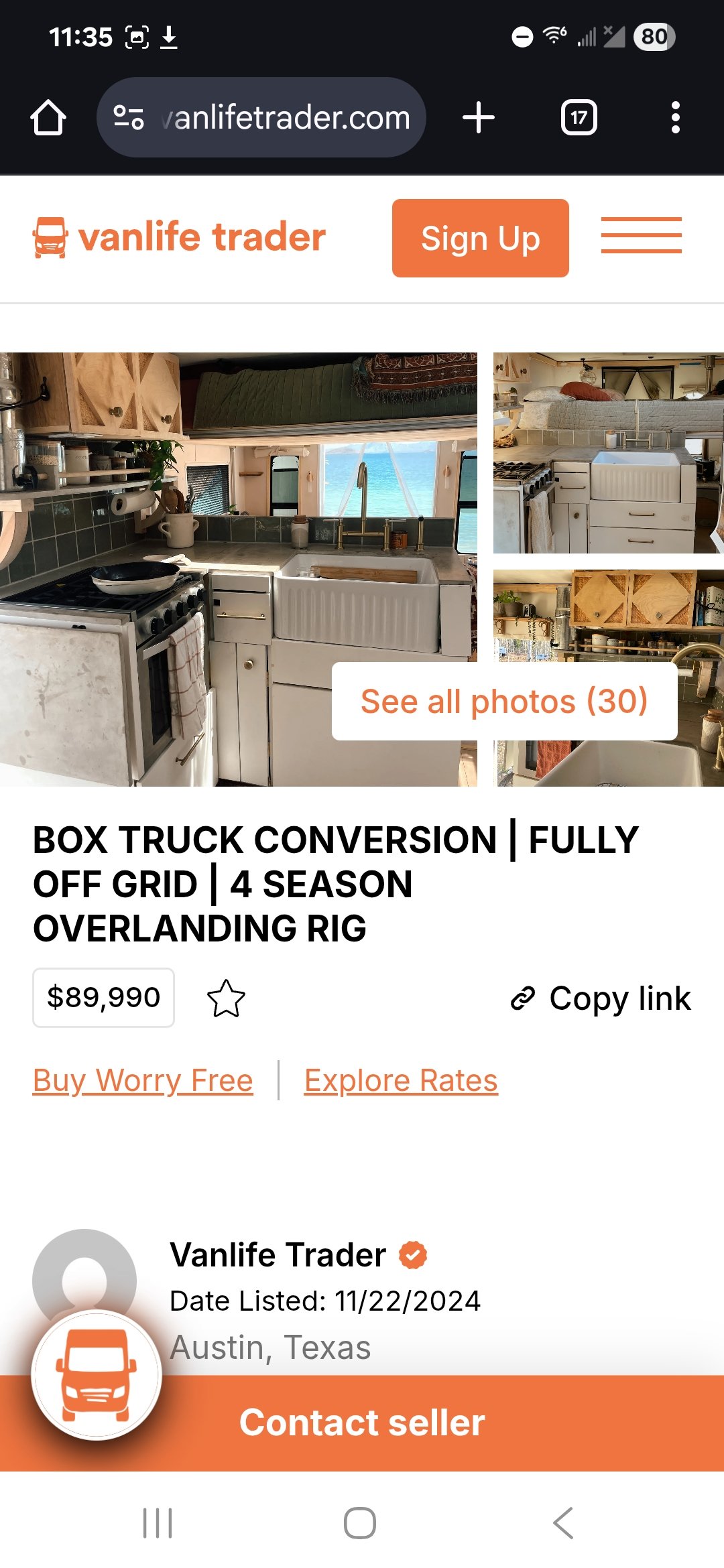
Task: Open a new browser tab
Action: pos(479,118)
